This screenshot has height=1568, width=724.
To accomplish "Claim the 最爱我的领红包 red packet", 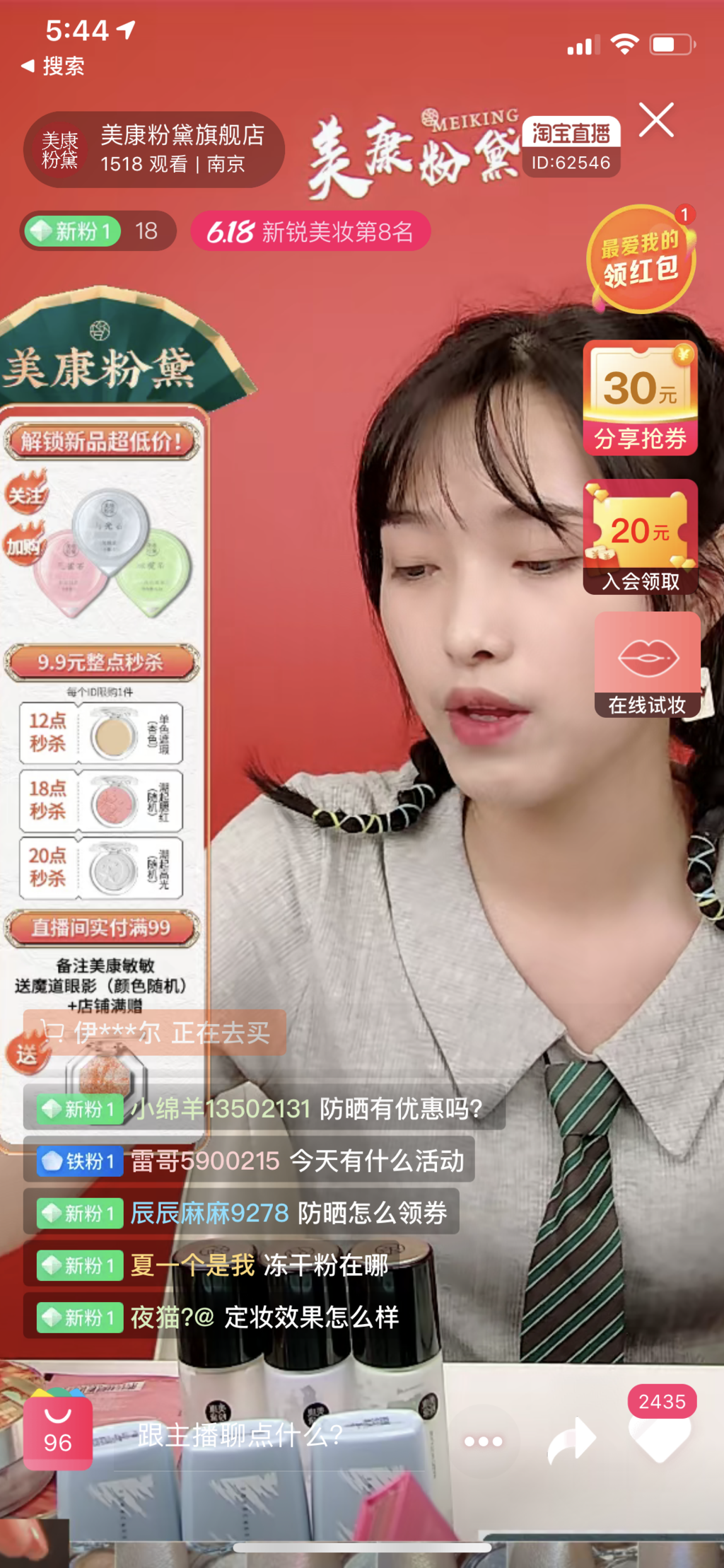I will [641, 258].
